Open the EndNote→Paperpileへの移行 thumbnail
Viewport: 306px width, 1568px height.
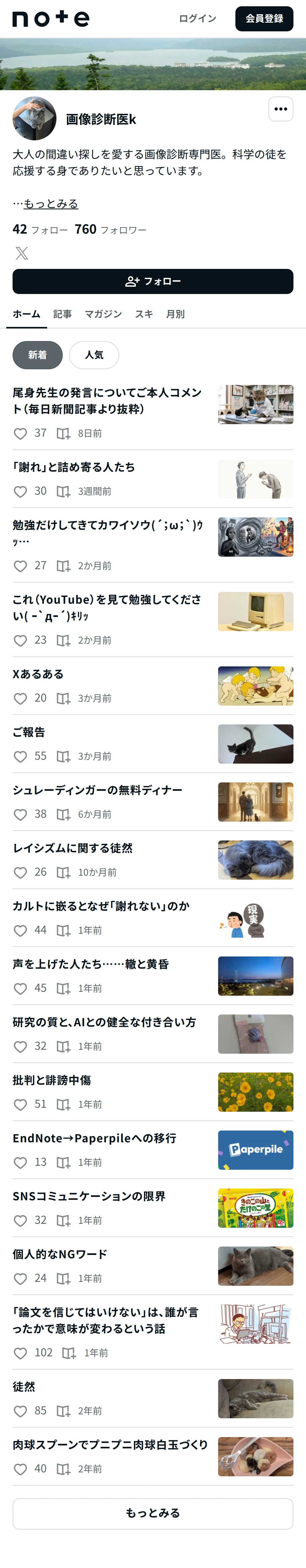coord(256,1150)
